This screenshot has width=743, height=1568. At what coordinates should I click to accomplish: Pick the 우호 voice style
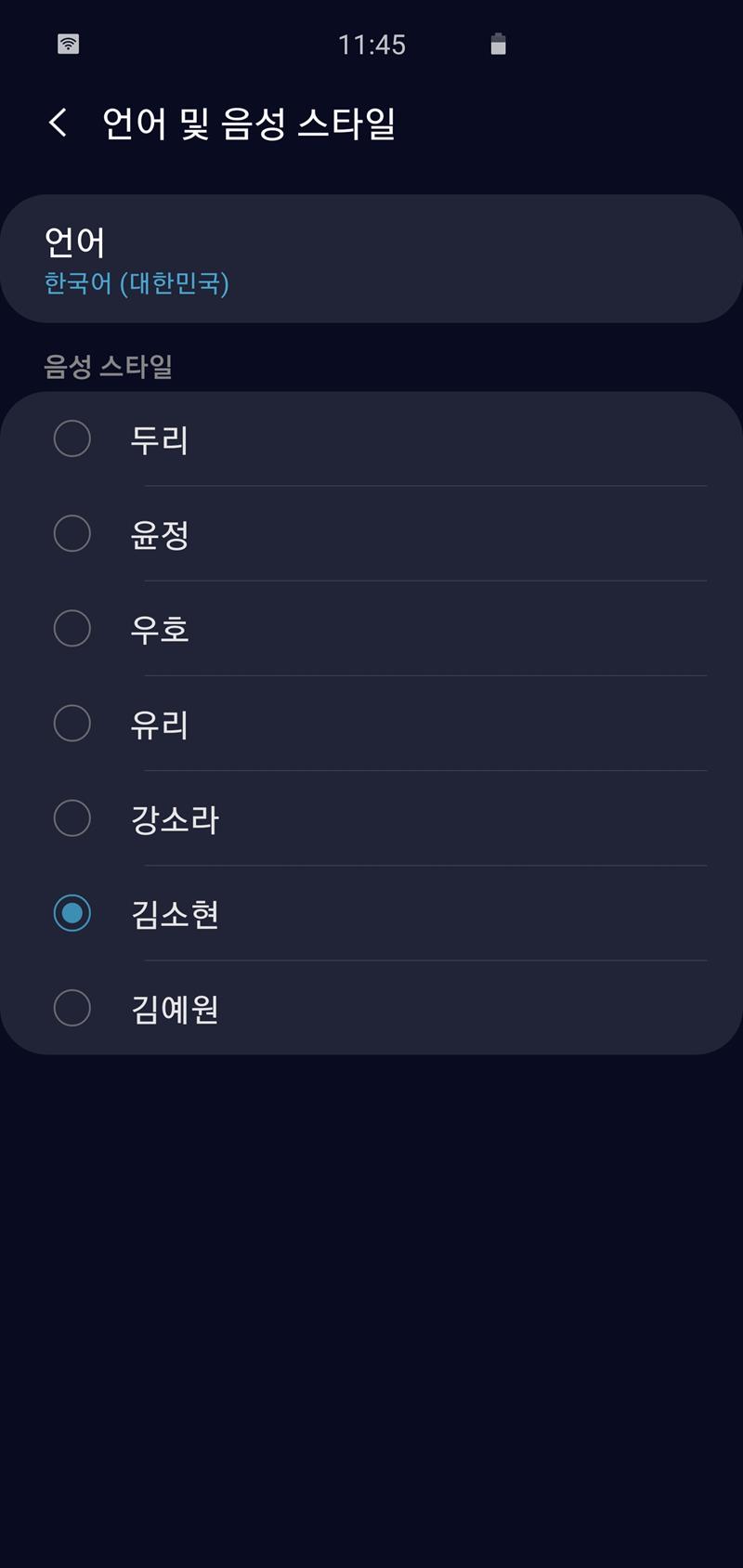(x=371, y=628)
